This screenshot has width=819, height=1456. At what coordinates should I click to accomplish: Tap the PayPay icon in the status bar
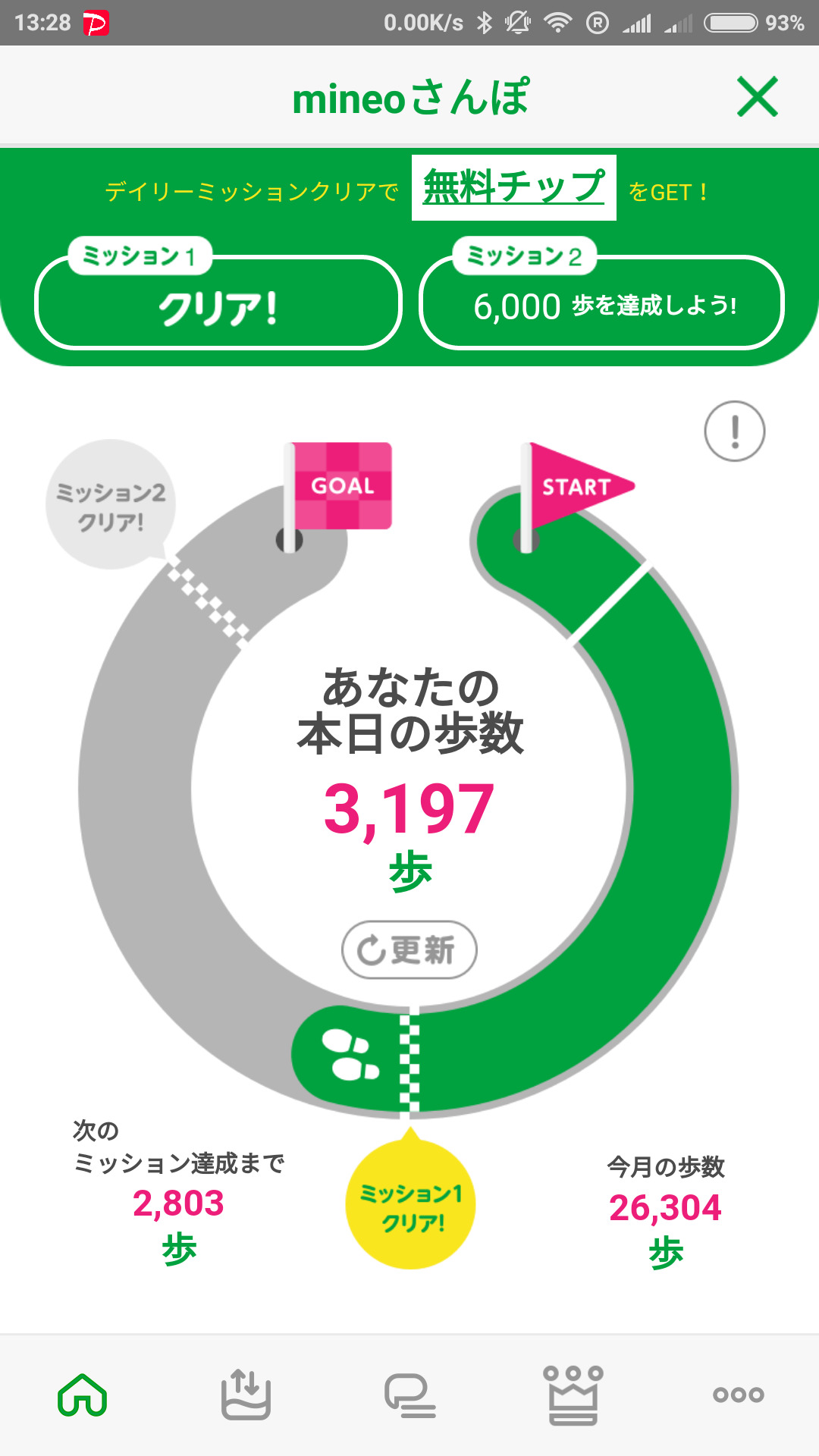coord(95,23)
